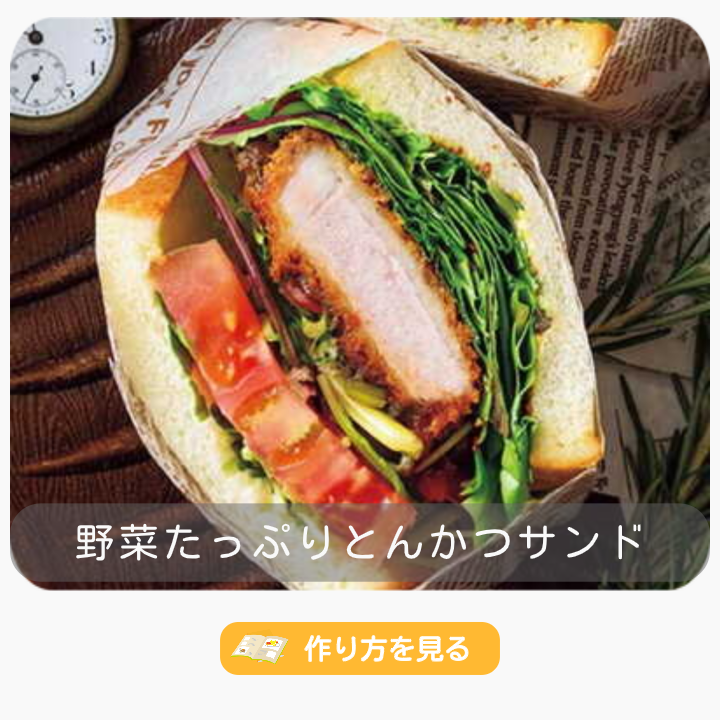Open the 野菜たっぷりとんかつサンド recipe card

[x=360, y=300]
